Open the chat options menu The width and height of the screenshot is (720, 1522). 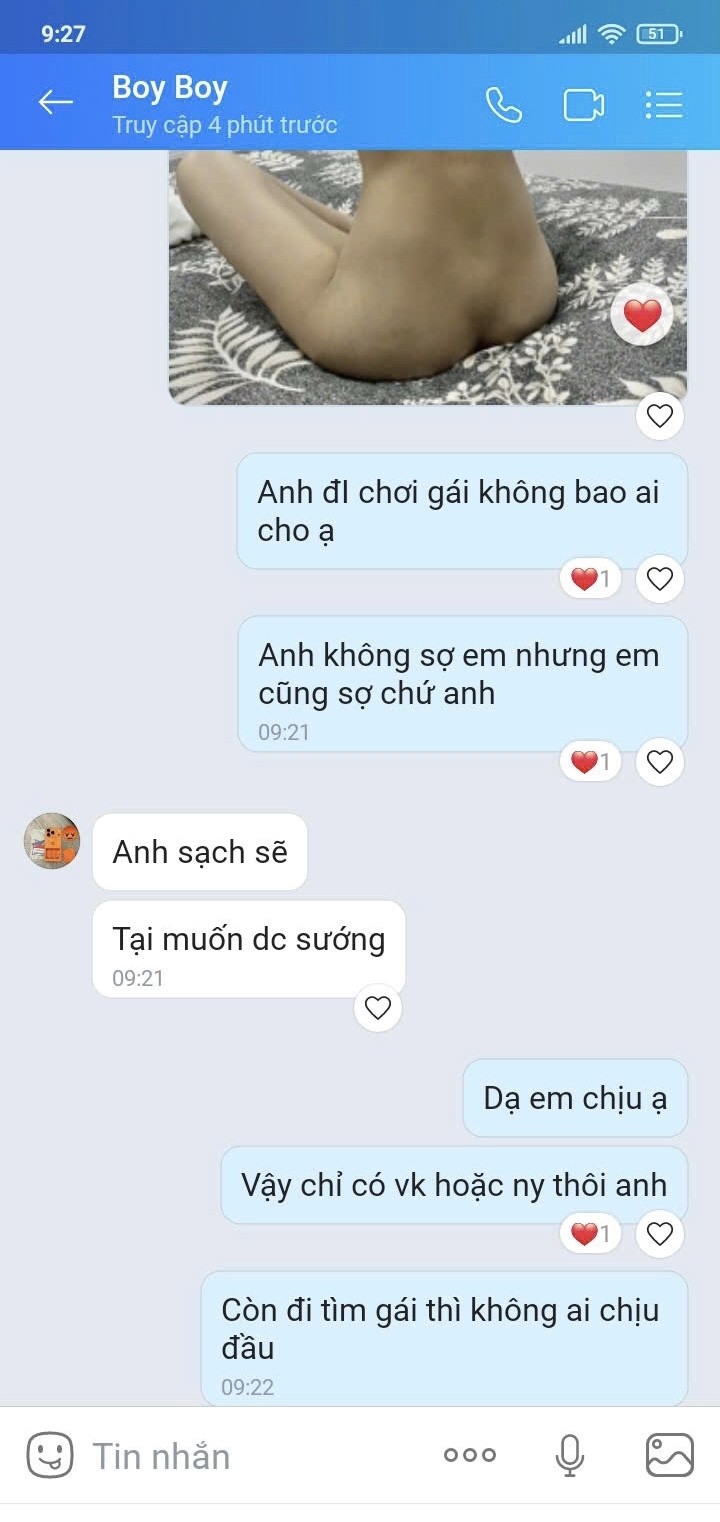(x=664, y=104)
